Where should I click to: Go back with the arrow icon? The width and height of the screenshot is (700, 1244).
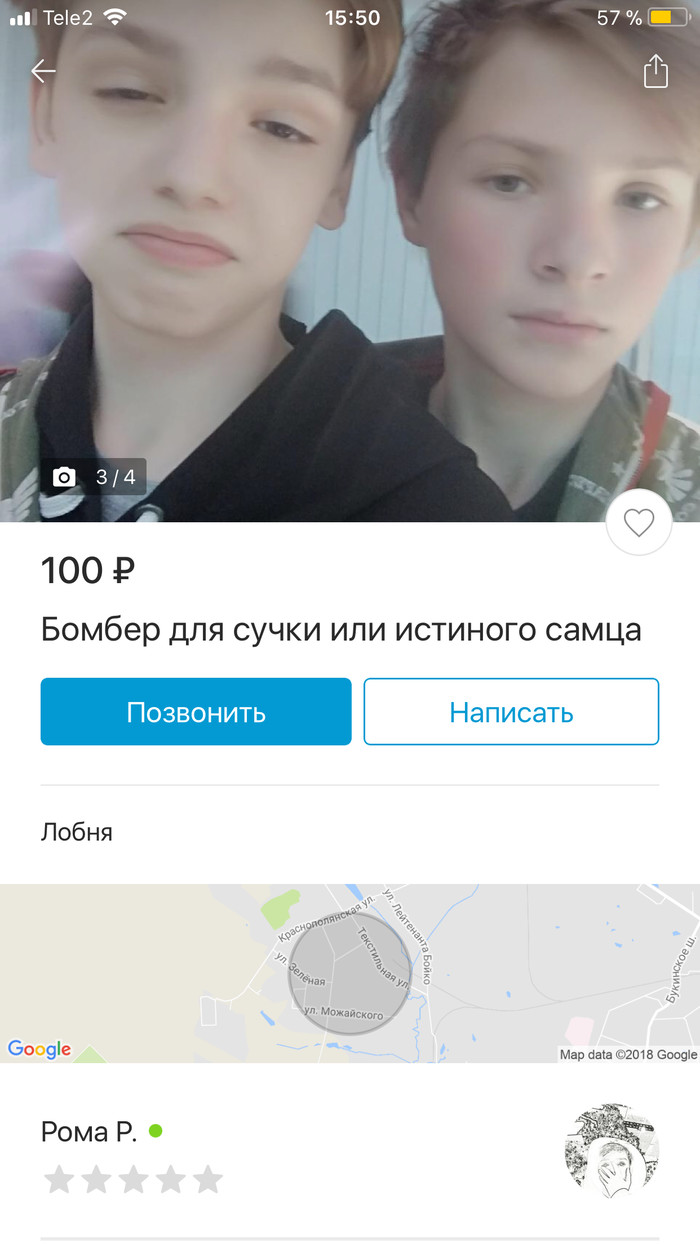coord(43,71)
